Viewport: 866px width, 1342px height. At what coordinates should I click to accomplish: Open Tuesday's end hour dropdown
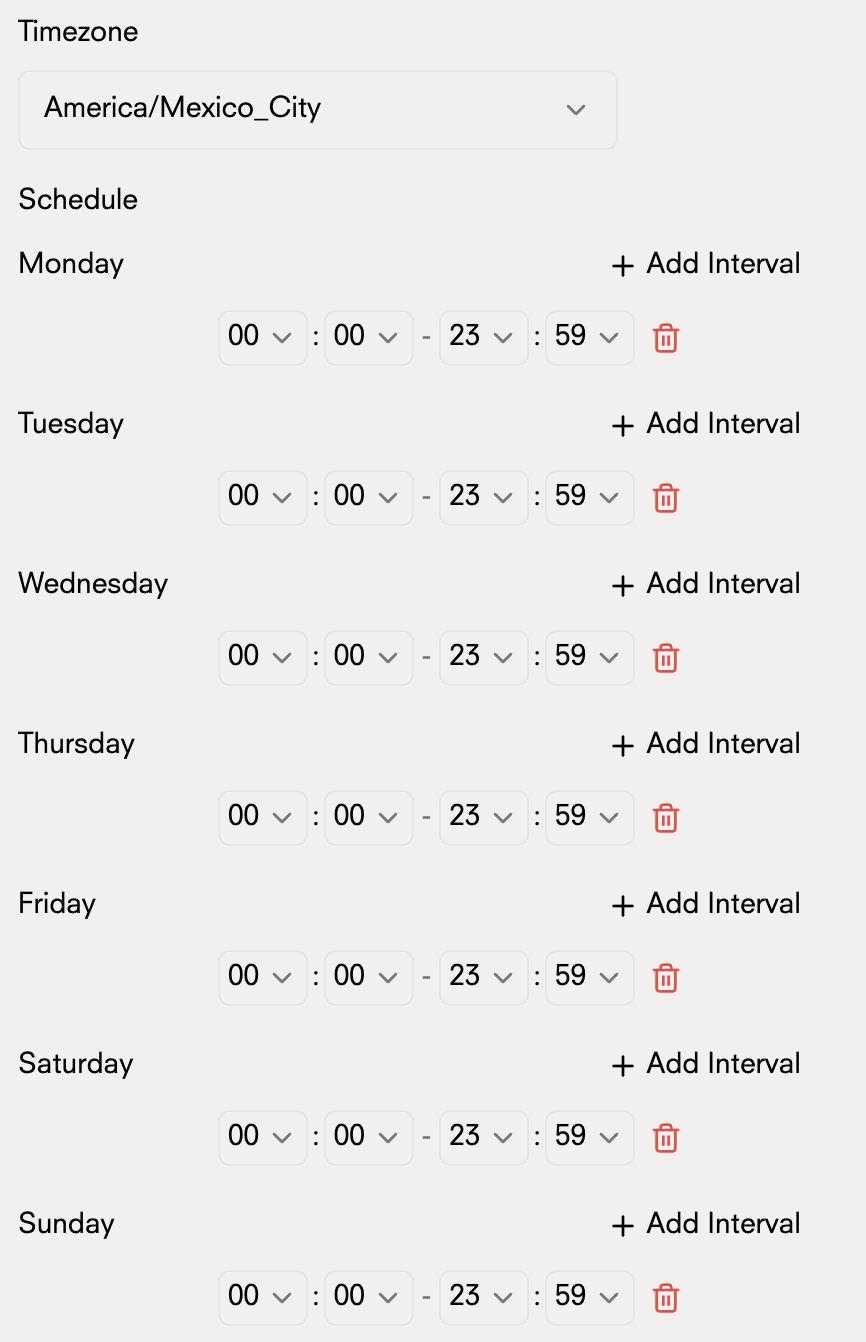[x=483, y=497]
